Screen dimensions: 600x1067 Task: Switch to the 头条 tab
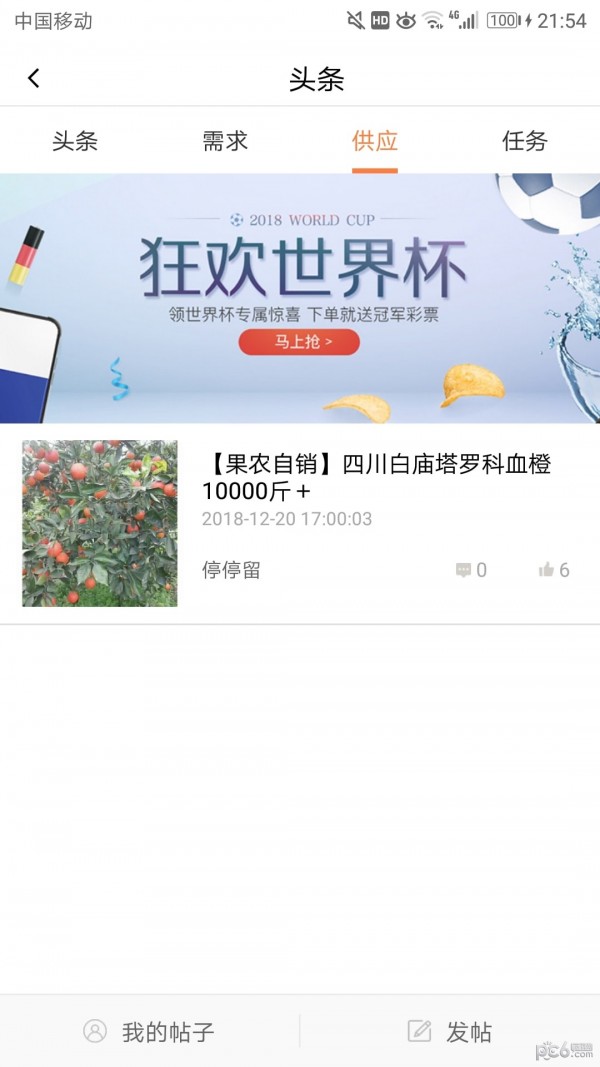[75, 141]
